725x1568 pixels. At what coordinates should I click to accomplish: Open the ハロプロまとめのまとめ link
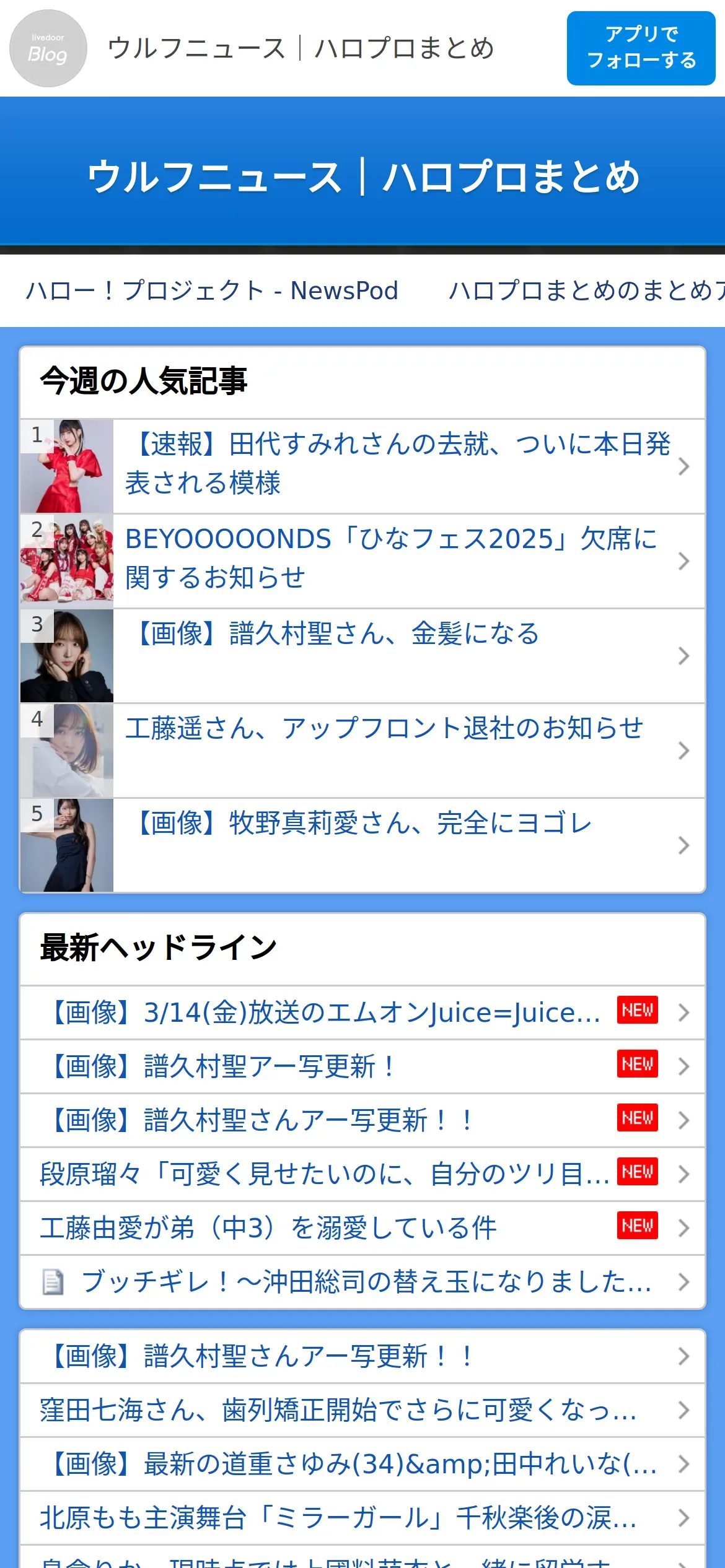tap(586, 290)
